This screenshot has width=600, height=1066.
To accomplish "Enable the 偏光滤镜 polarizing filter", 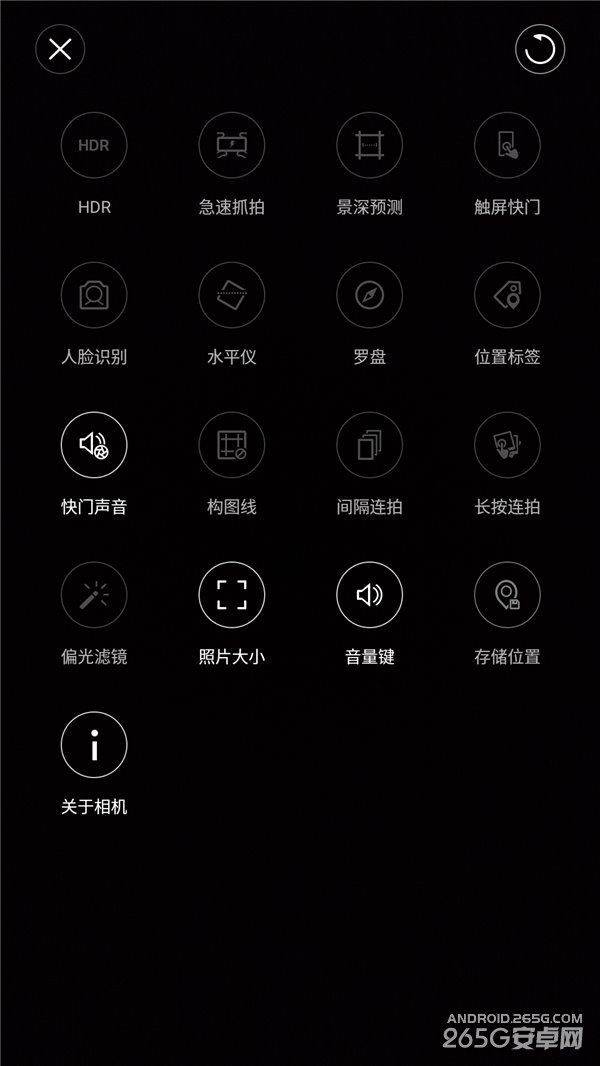I will [x=94, y=596].
